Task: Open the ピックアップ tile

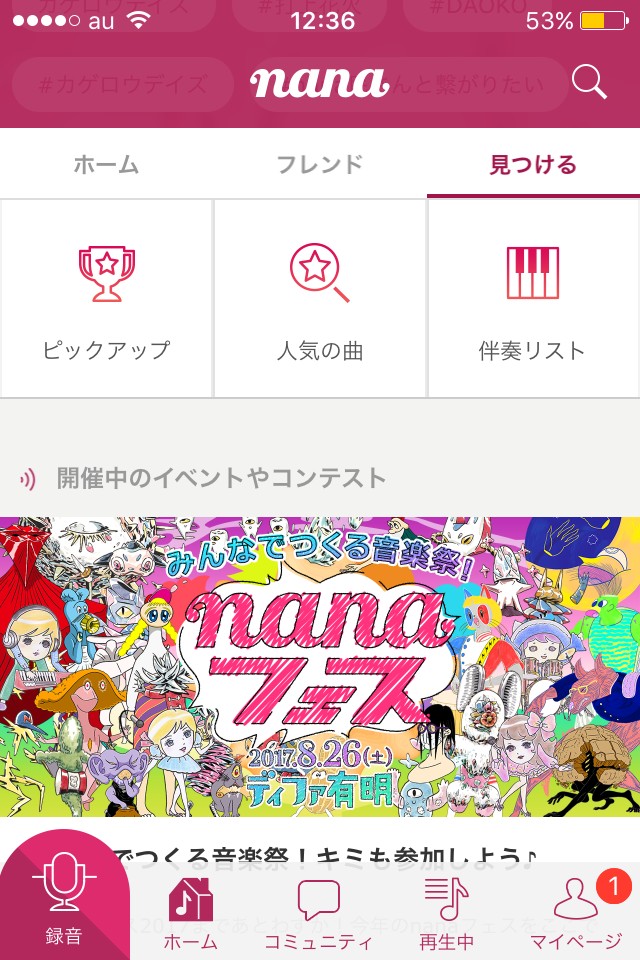Action: [x=107, y=299]
